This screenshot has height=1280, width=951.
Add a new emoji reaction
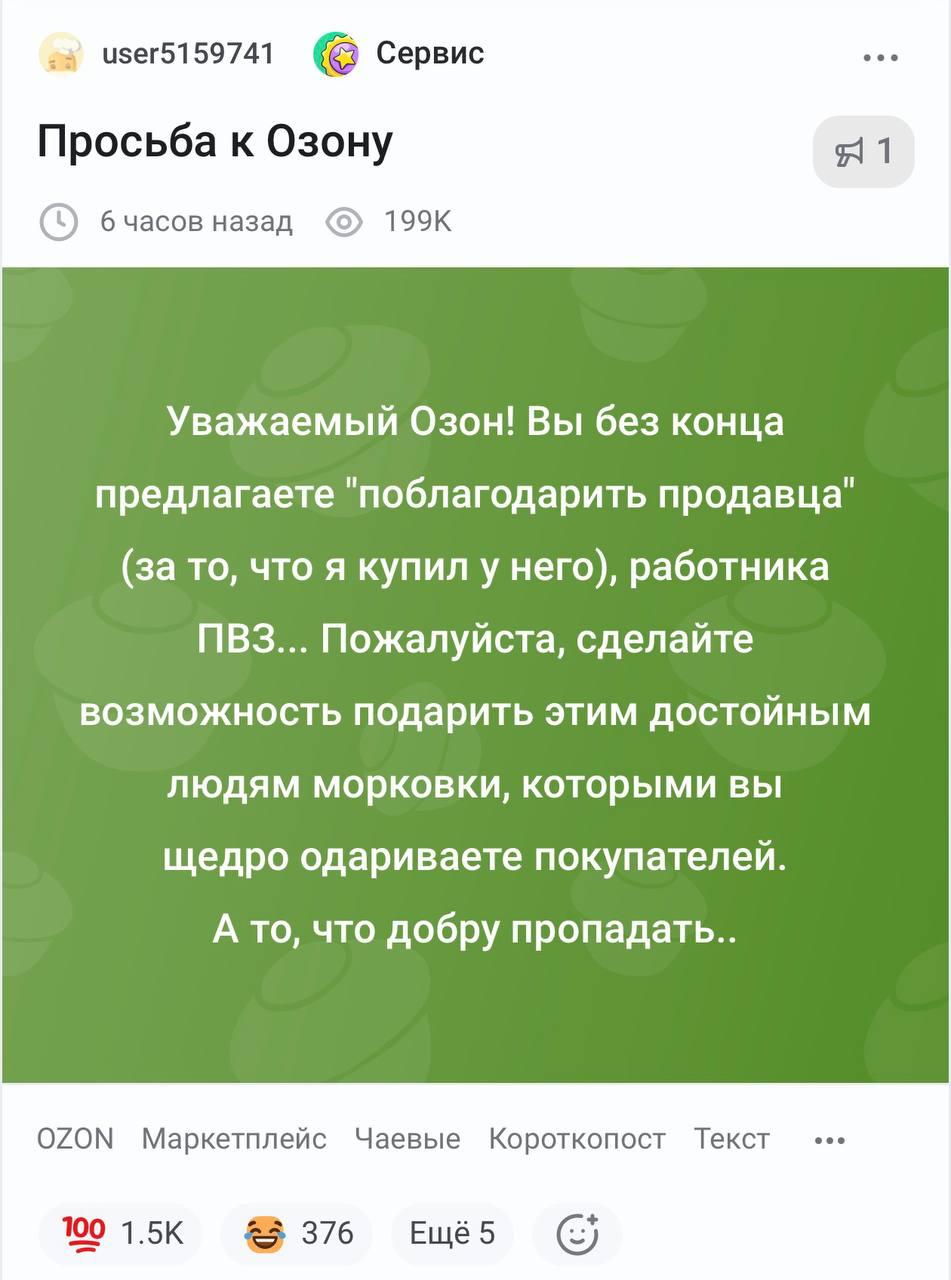[577, 1234]
